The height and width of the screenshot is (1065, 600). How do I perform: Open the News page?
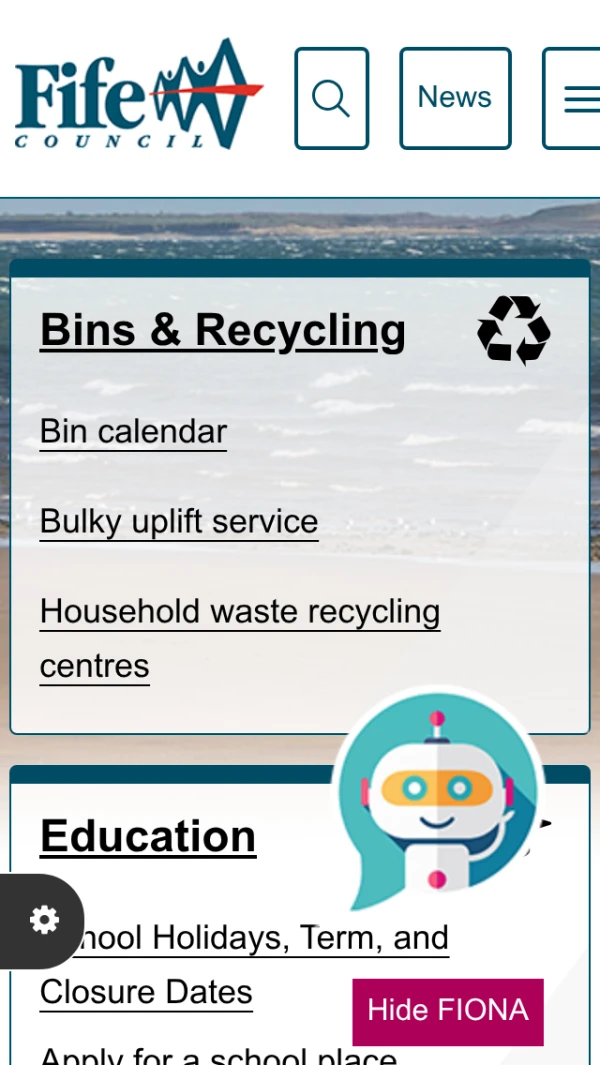tap(455, 98)
